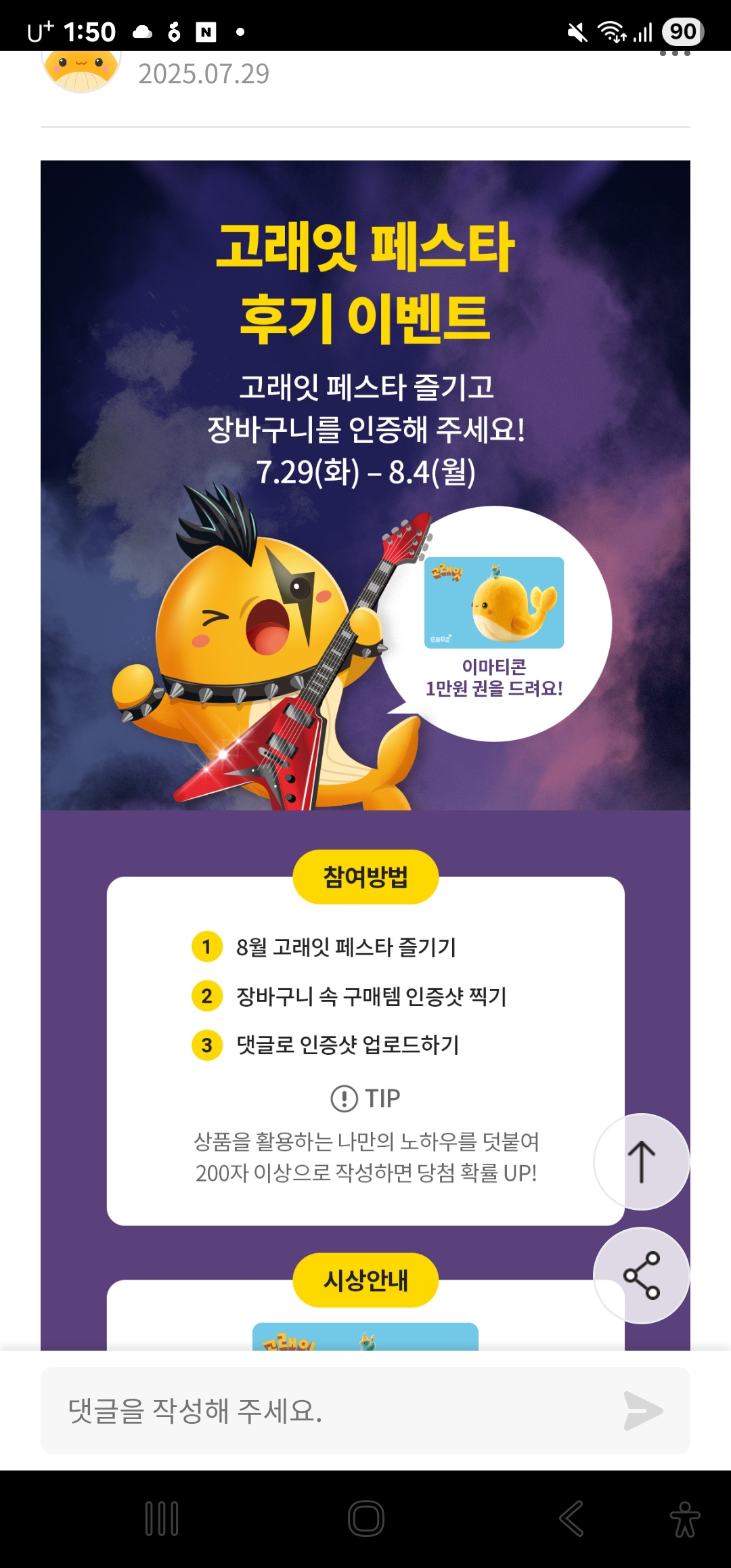The width and height of the screenshot is (731, 1568).
Task: Open the author's whale profile avatar
Action: click(x=81, y=71)
